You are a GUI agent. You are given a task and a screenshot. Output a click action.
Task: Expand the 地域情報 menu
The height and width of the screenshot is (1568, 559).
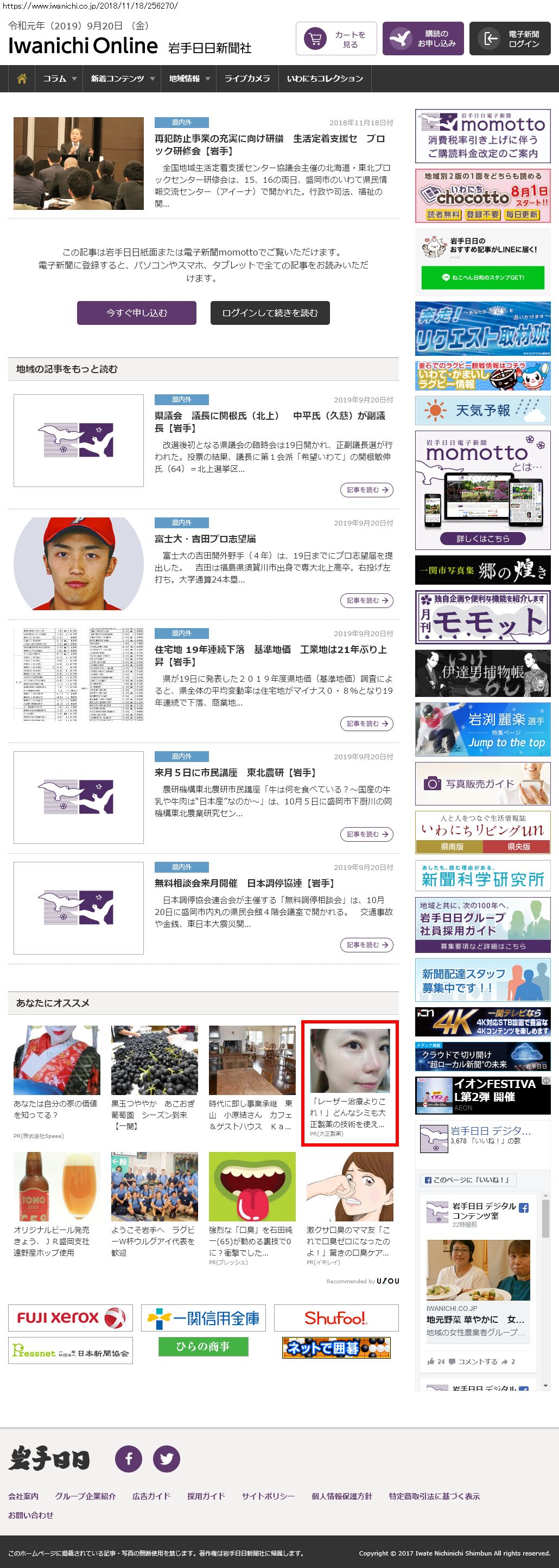189,79
